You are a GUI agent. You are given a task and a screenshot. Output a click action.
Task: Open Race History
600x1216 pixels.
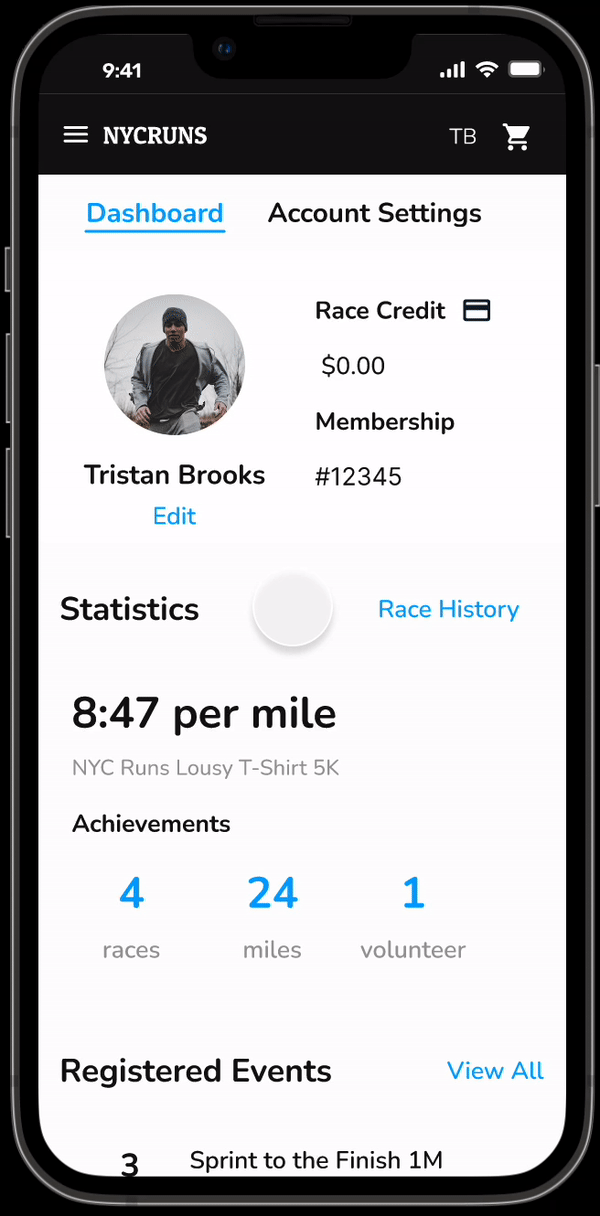tap(448, 609)
